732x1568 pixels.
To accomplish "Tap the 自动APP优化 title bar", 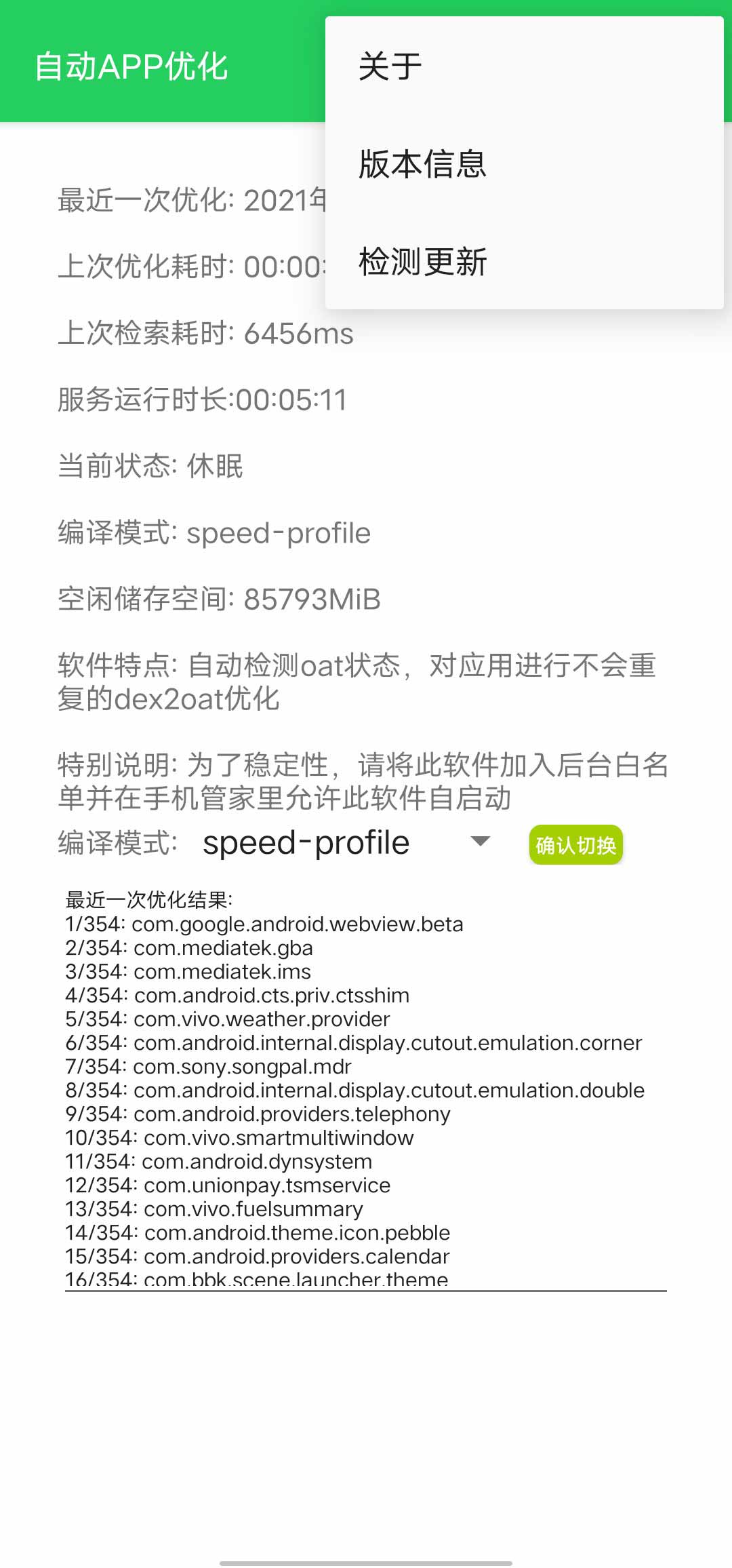I will point(133,66).
